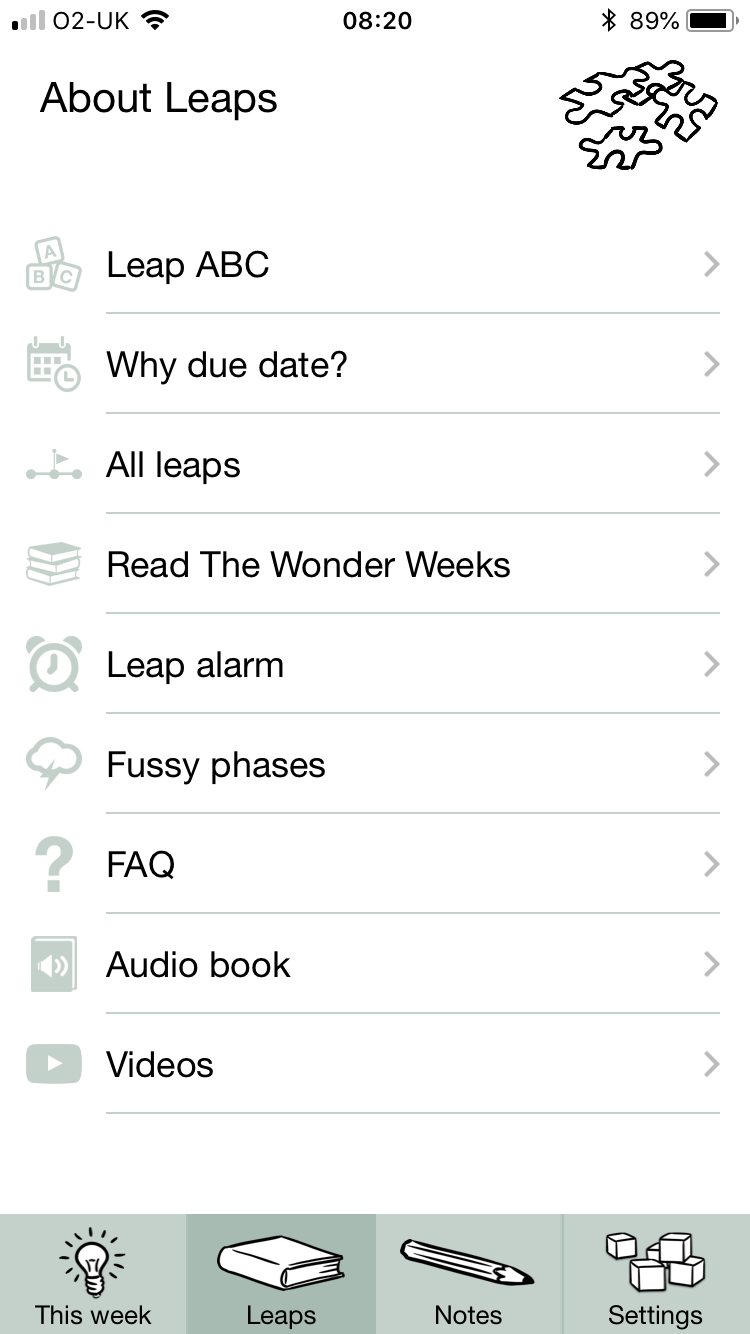Select the Leaps tab

point(281,1275)
